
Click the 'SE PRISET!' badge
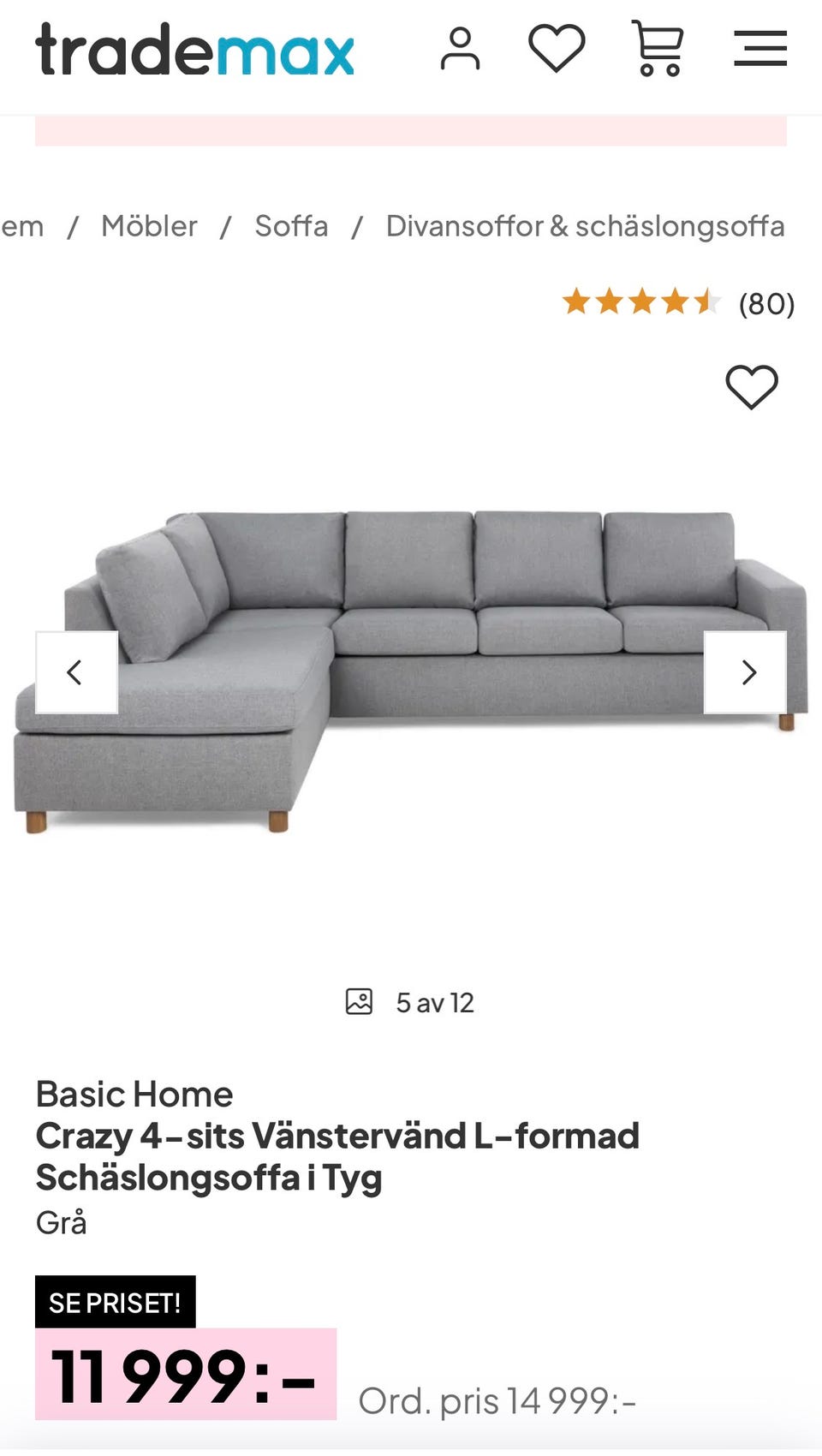tap(114, 1304)
